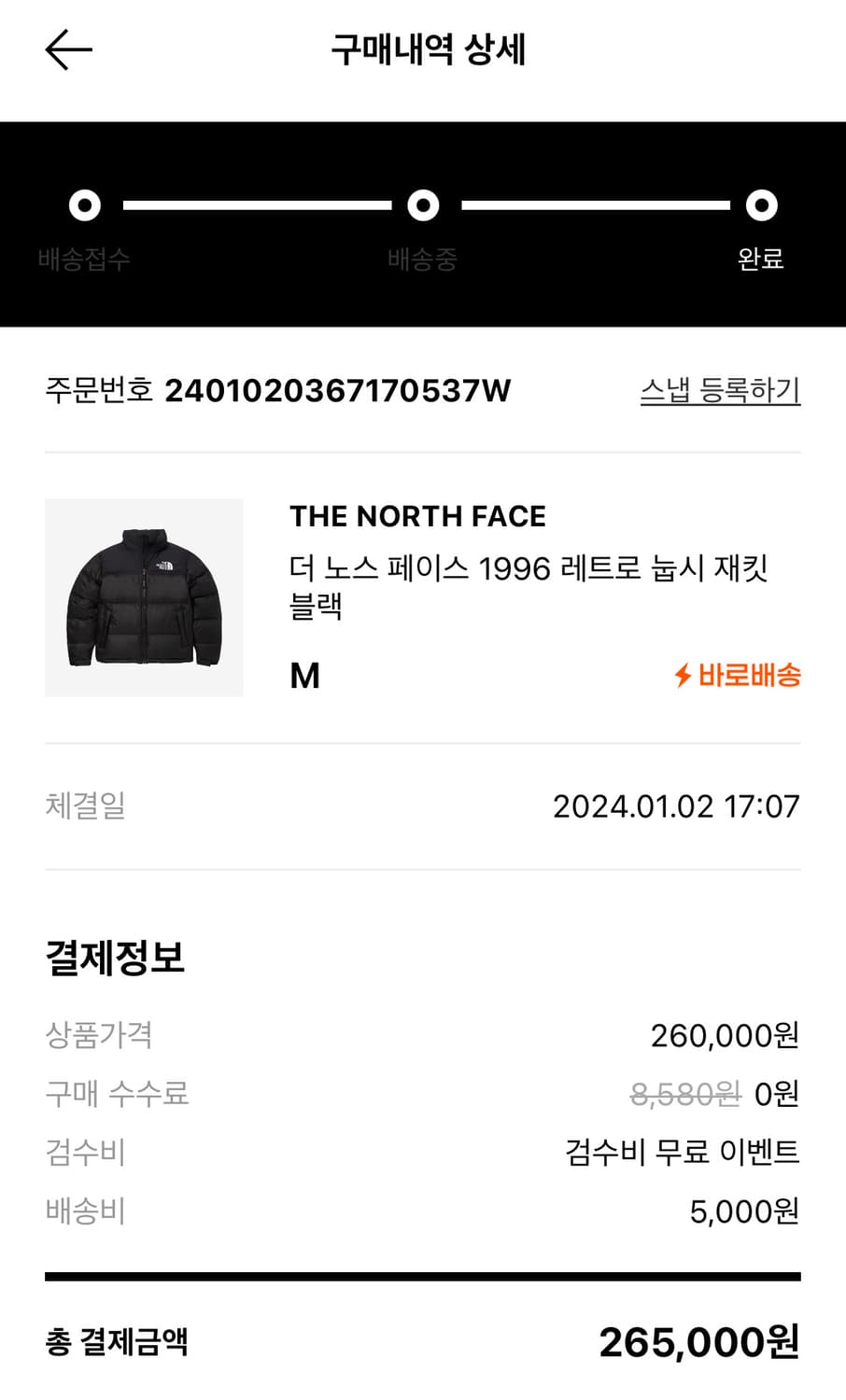Open the 바로배송 delivery badge
The height and width of the screenshot is (1400, 846).
(x=738, y=677)
